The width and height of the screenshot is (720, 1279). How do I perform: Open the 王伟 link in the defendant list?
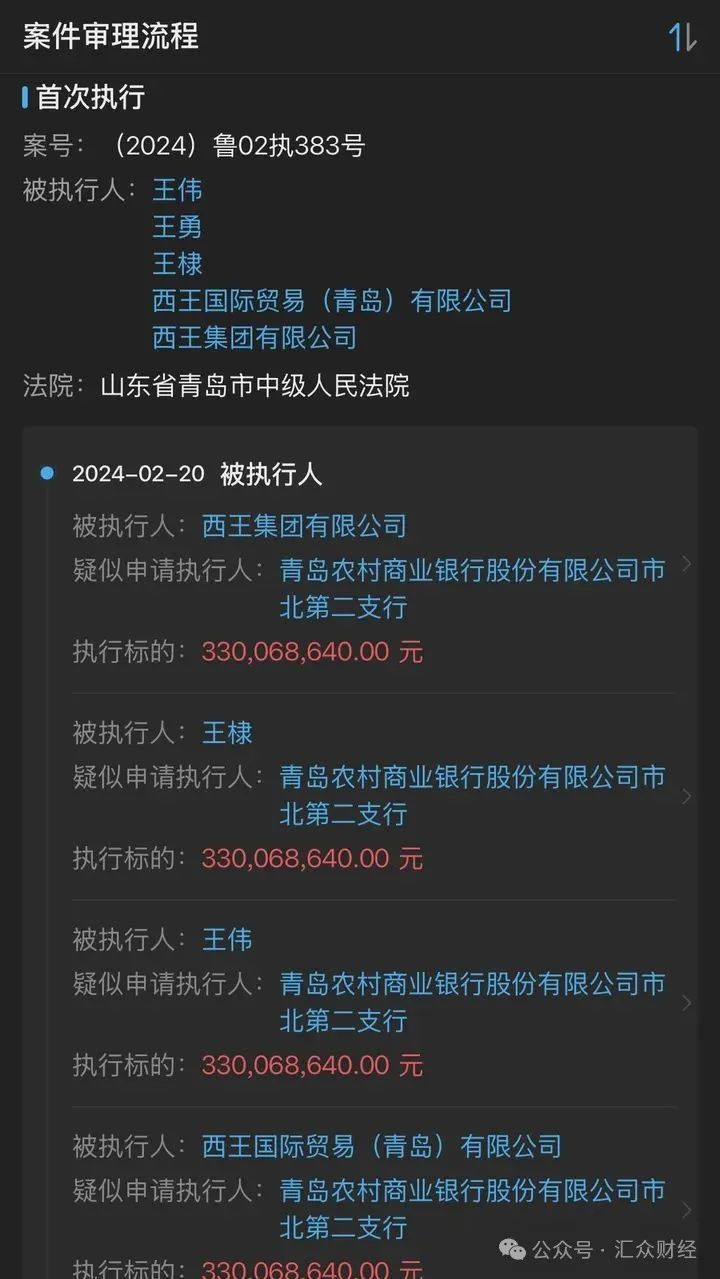click(x=179, y=190)
